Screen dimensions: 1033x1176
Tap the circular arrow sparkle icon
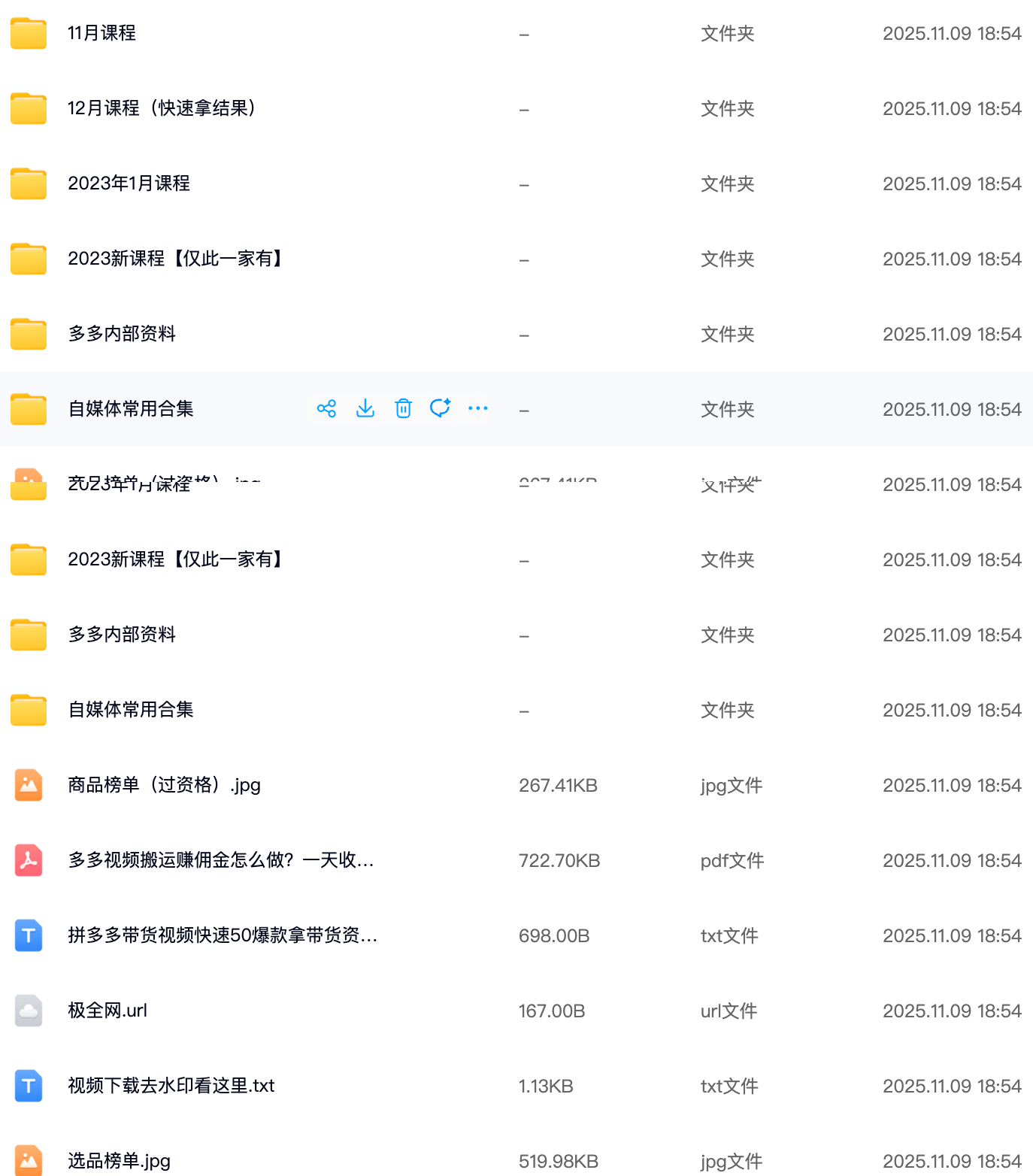pyautogui.click(x=440, y=408)
